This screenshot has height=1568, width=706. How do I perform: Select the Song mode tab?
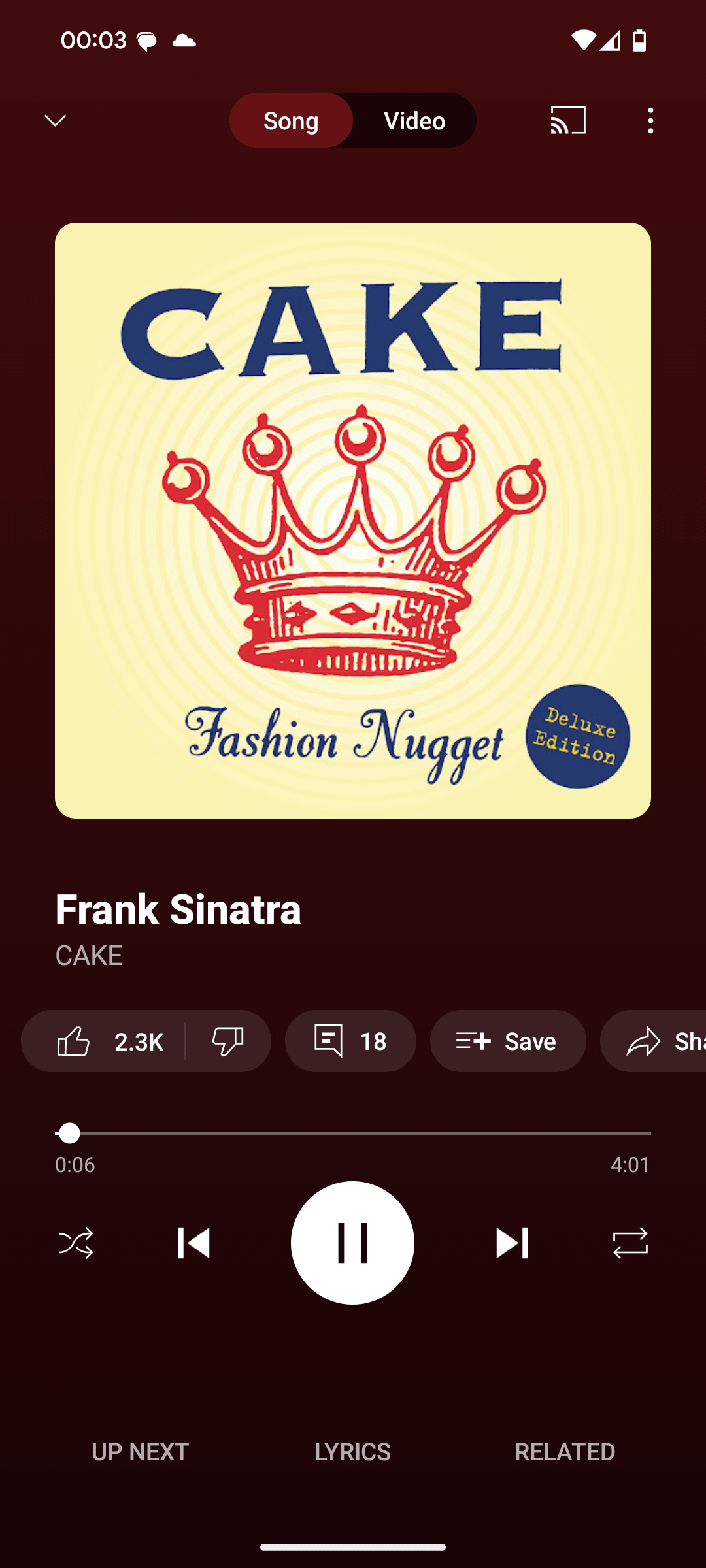tap(291, 121)
